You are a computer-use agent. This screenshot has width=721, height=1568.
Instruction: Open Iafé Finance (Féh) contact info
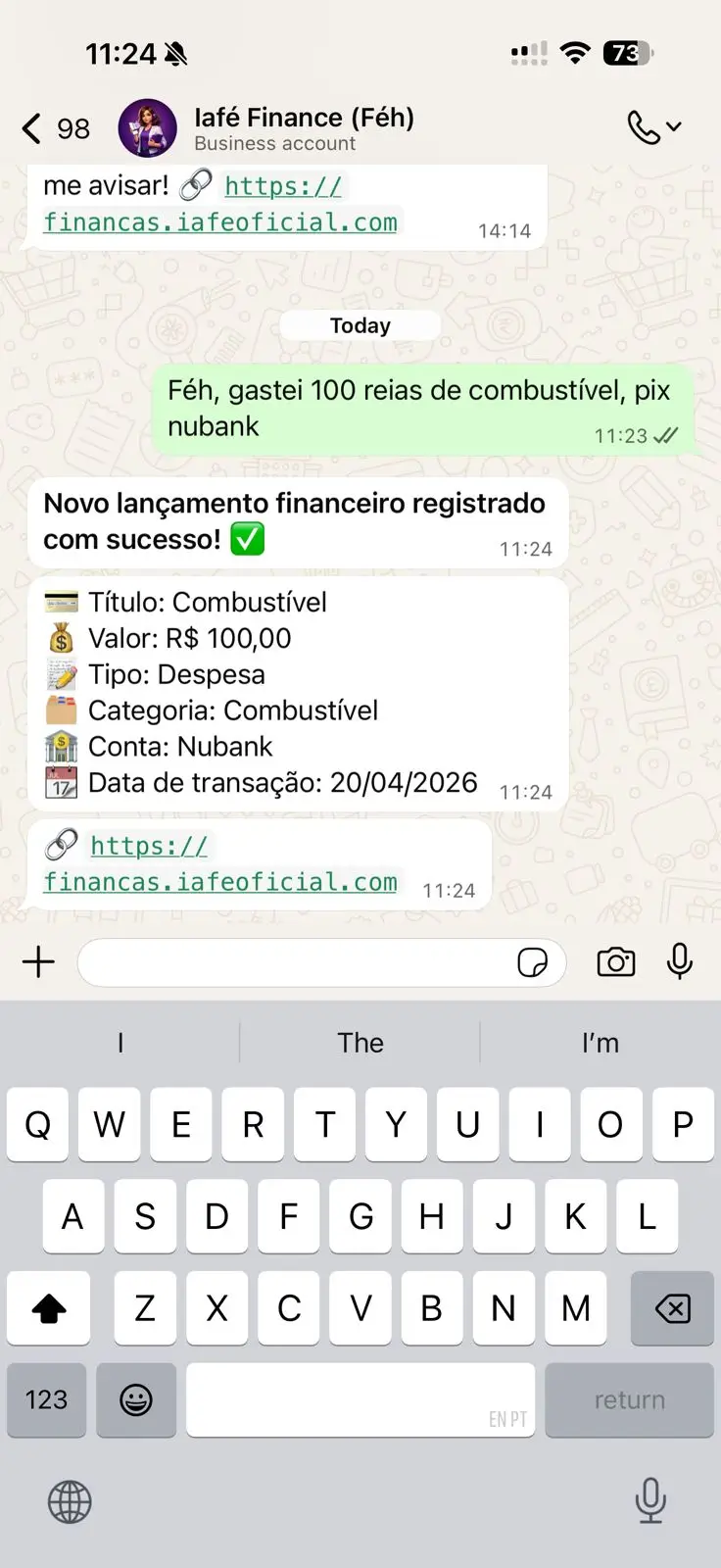304,128
